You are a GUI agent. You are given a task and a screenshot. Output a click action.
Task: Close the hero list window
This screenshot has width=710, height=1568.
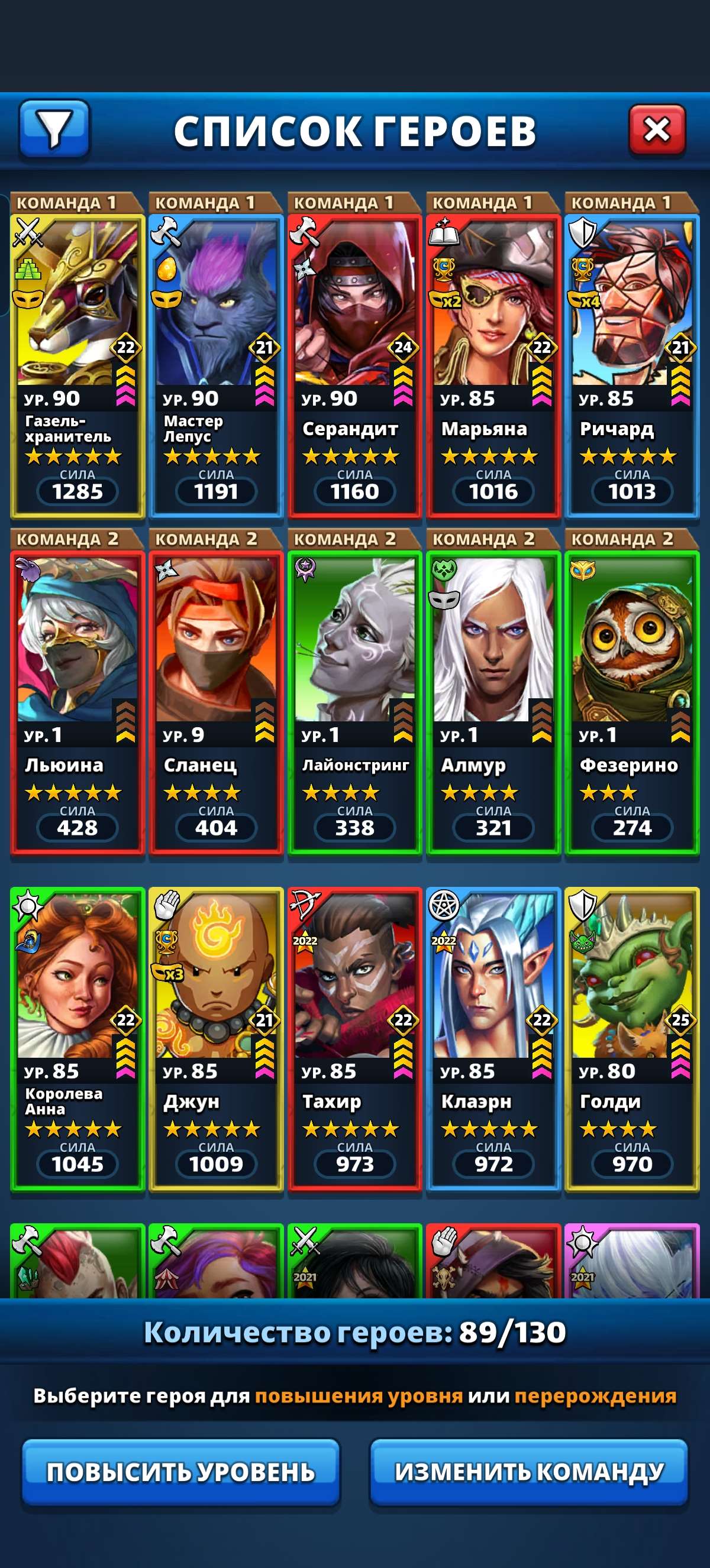coord(656,129)
